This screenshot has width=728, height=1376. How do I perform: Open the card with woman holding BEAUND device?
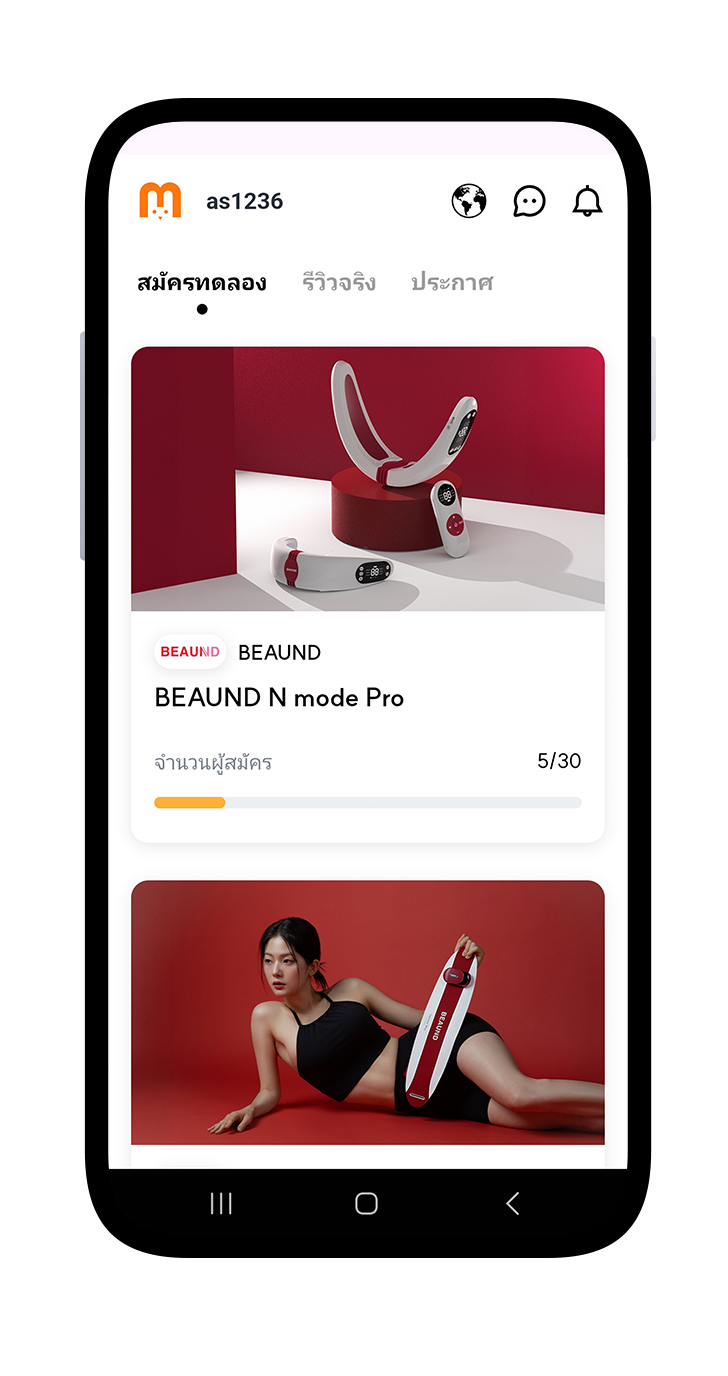click(367, 1012)
